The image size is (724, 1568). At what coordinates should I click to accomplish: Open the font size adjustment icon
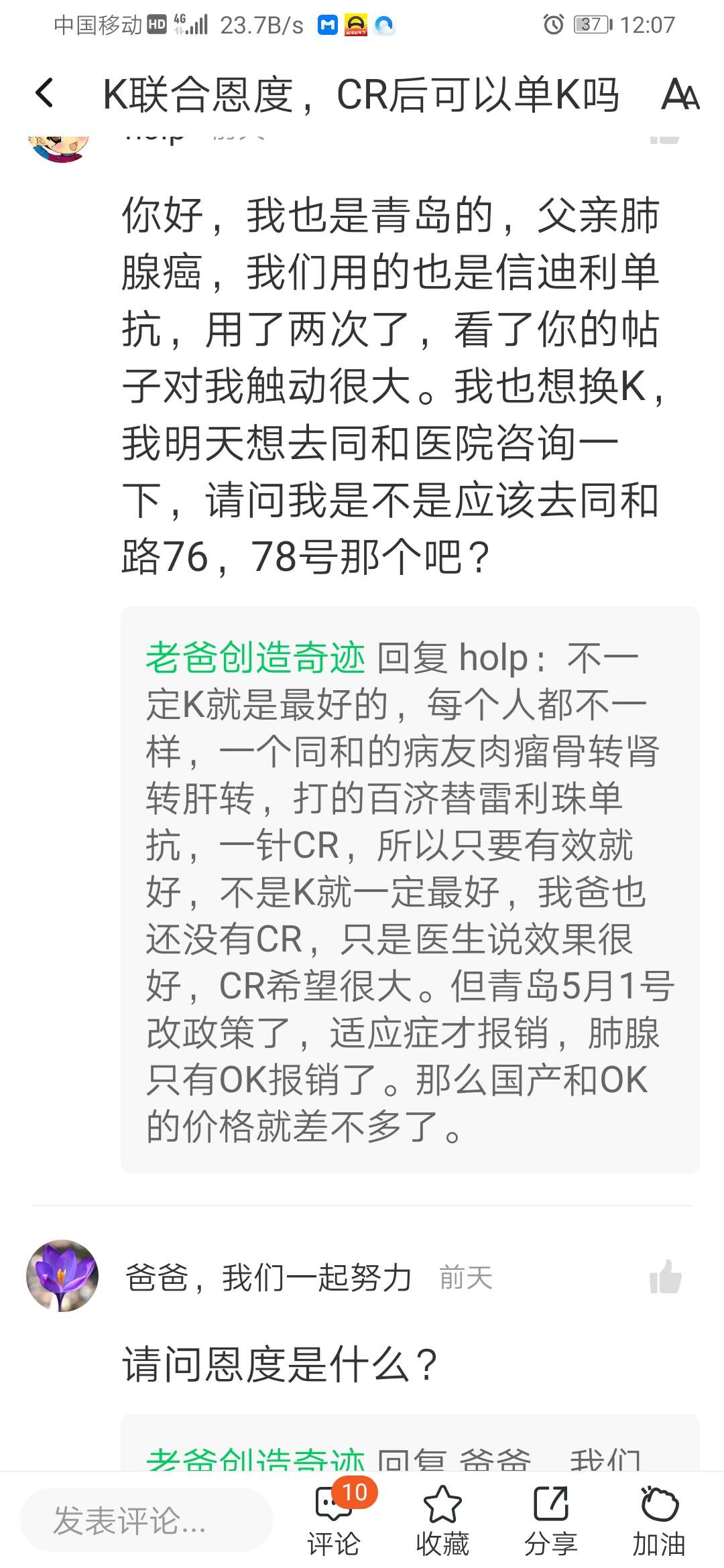680,94
